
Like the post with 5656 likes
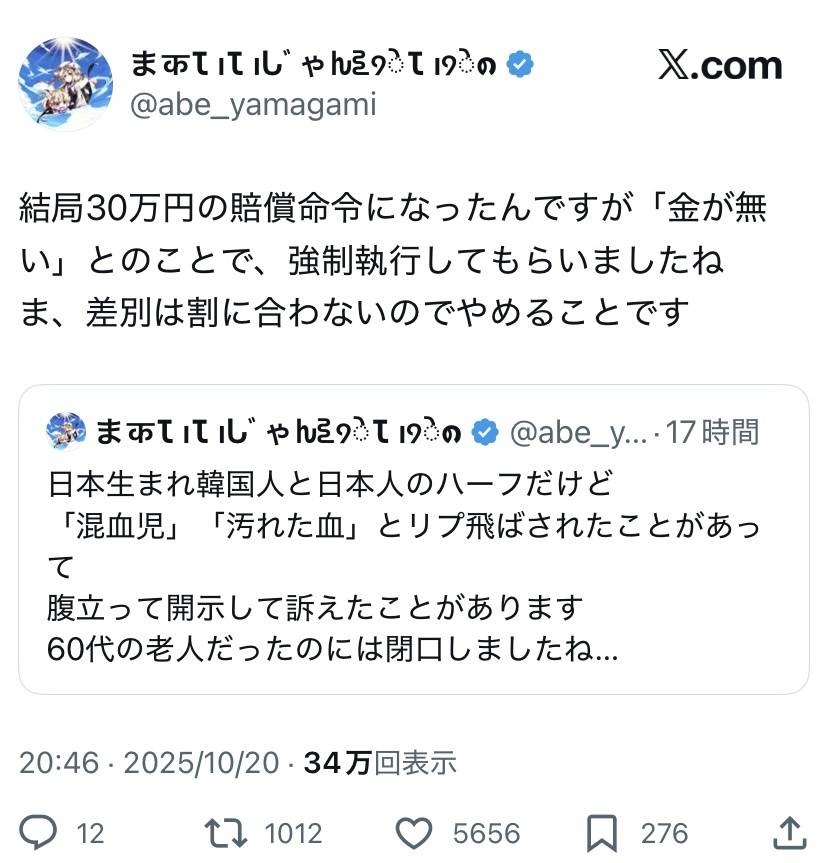click(414, 832)
